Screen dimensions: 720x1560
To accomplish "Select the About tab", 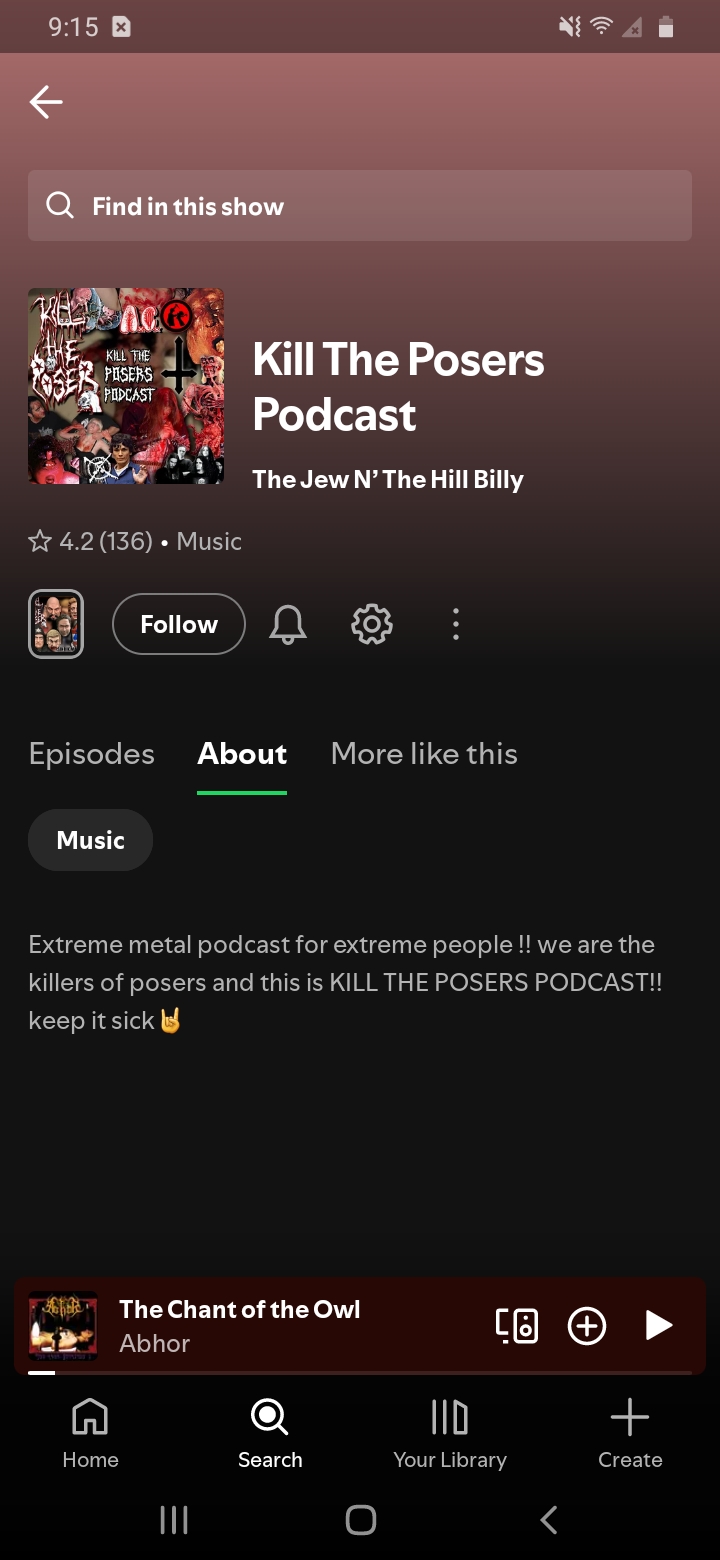I will [x=242, y=754].
